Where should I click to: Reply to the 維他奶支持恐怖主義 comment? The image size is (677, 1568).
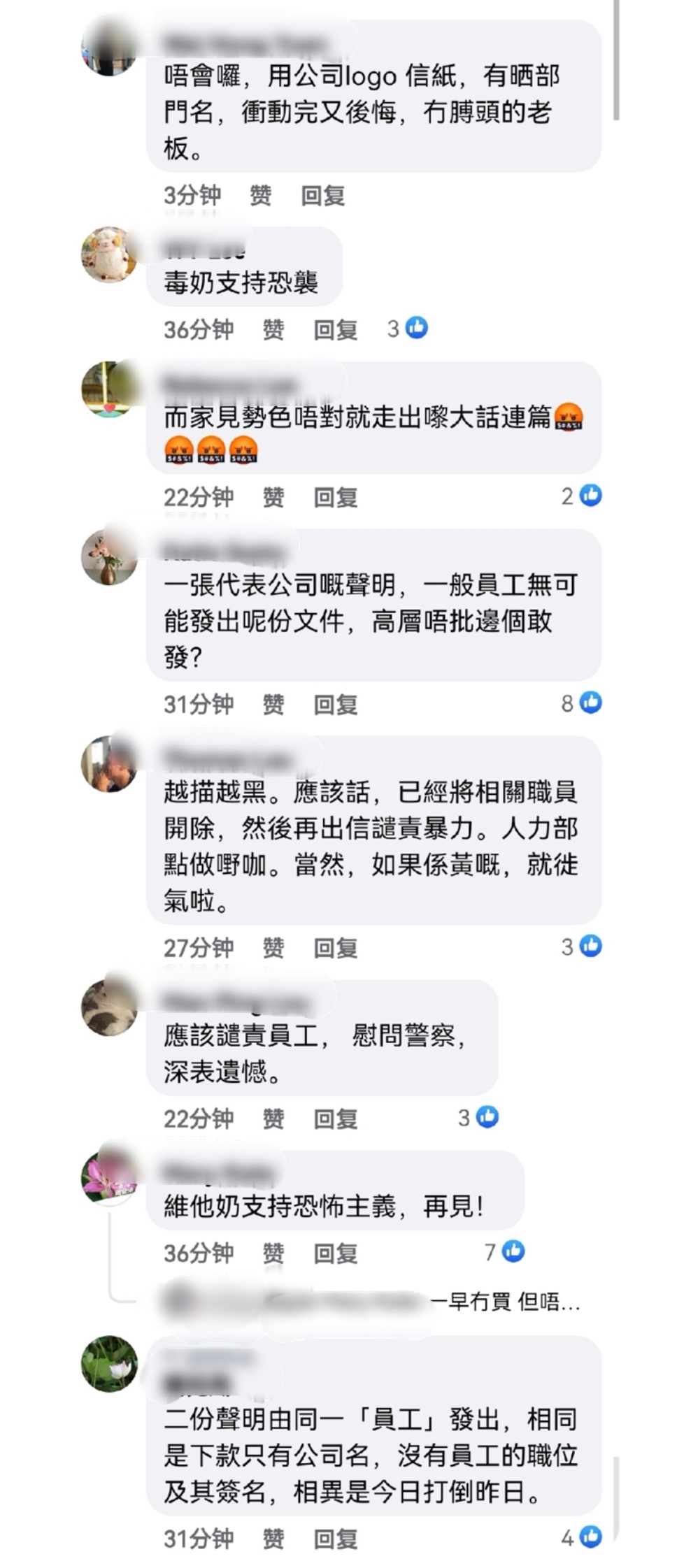(335, 1253)
